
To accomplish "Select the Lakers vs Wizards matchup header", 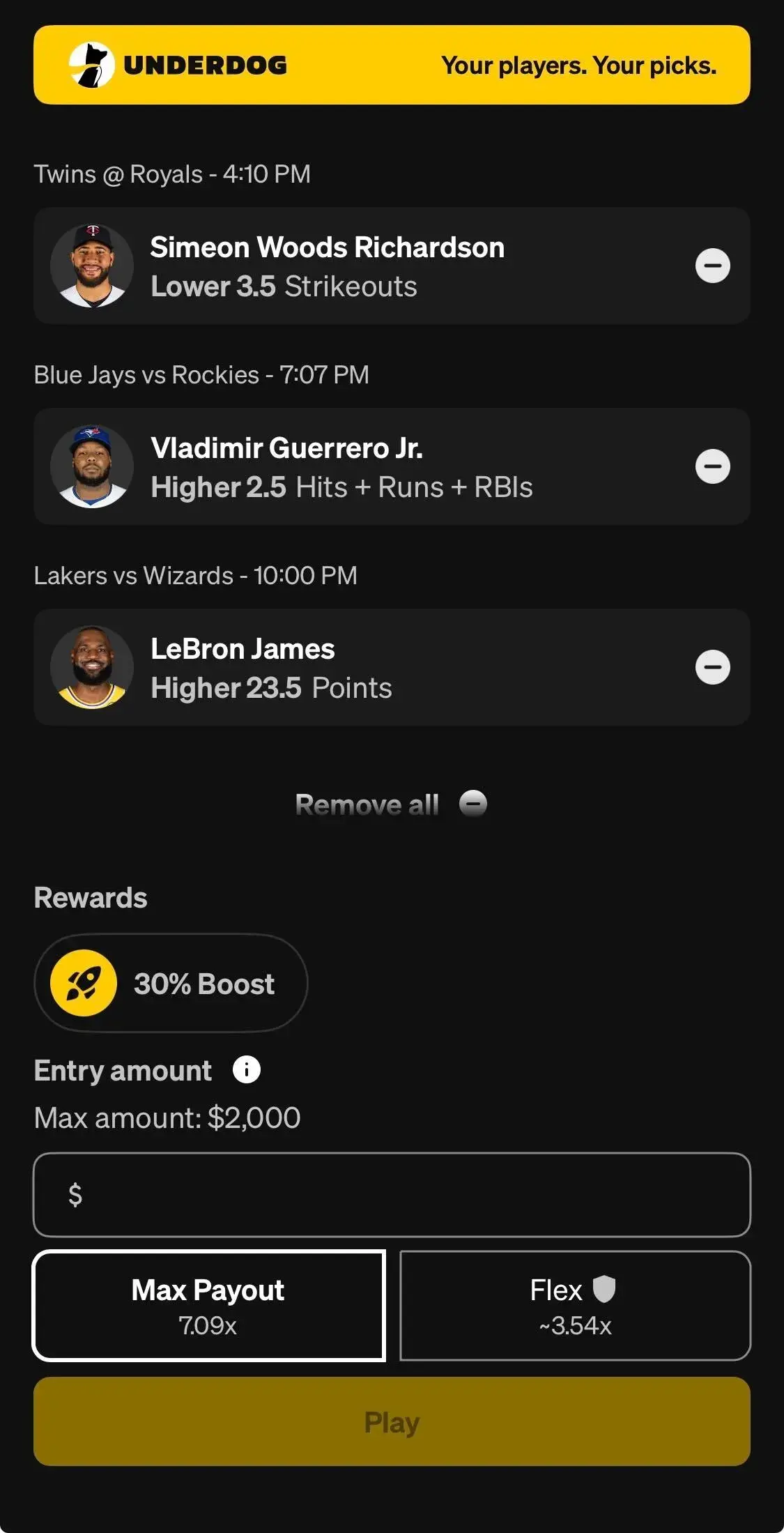I will (196, 575).
